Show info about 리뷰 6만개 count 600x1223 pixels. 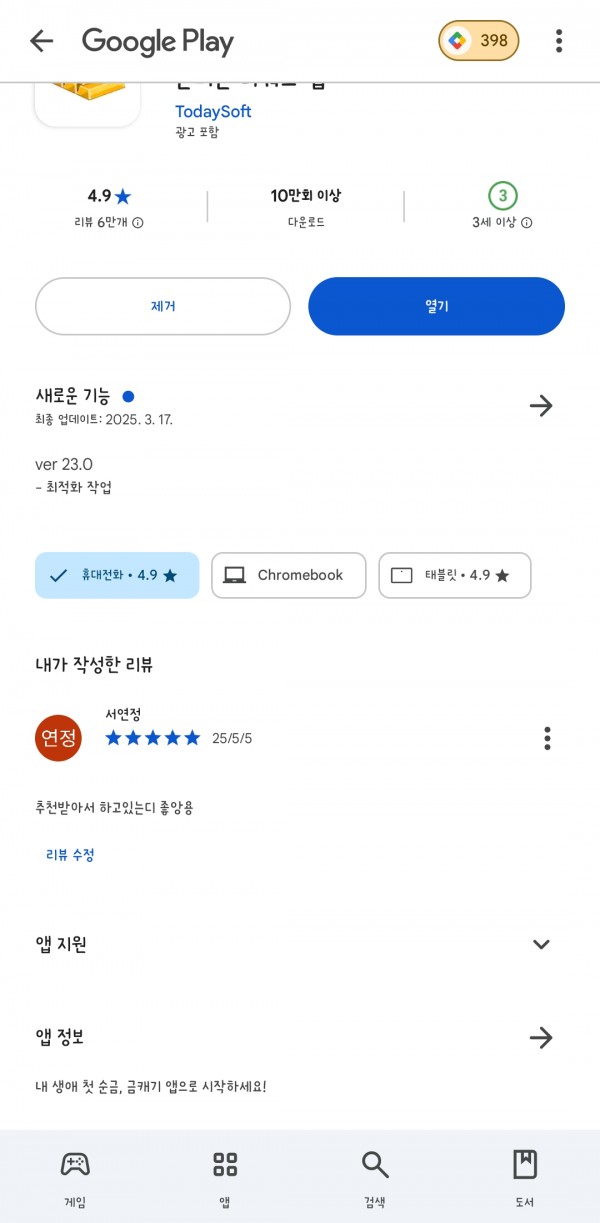coord(138,223)
